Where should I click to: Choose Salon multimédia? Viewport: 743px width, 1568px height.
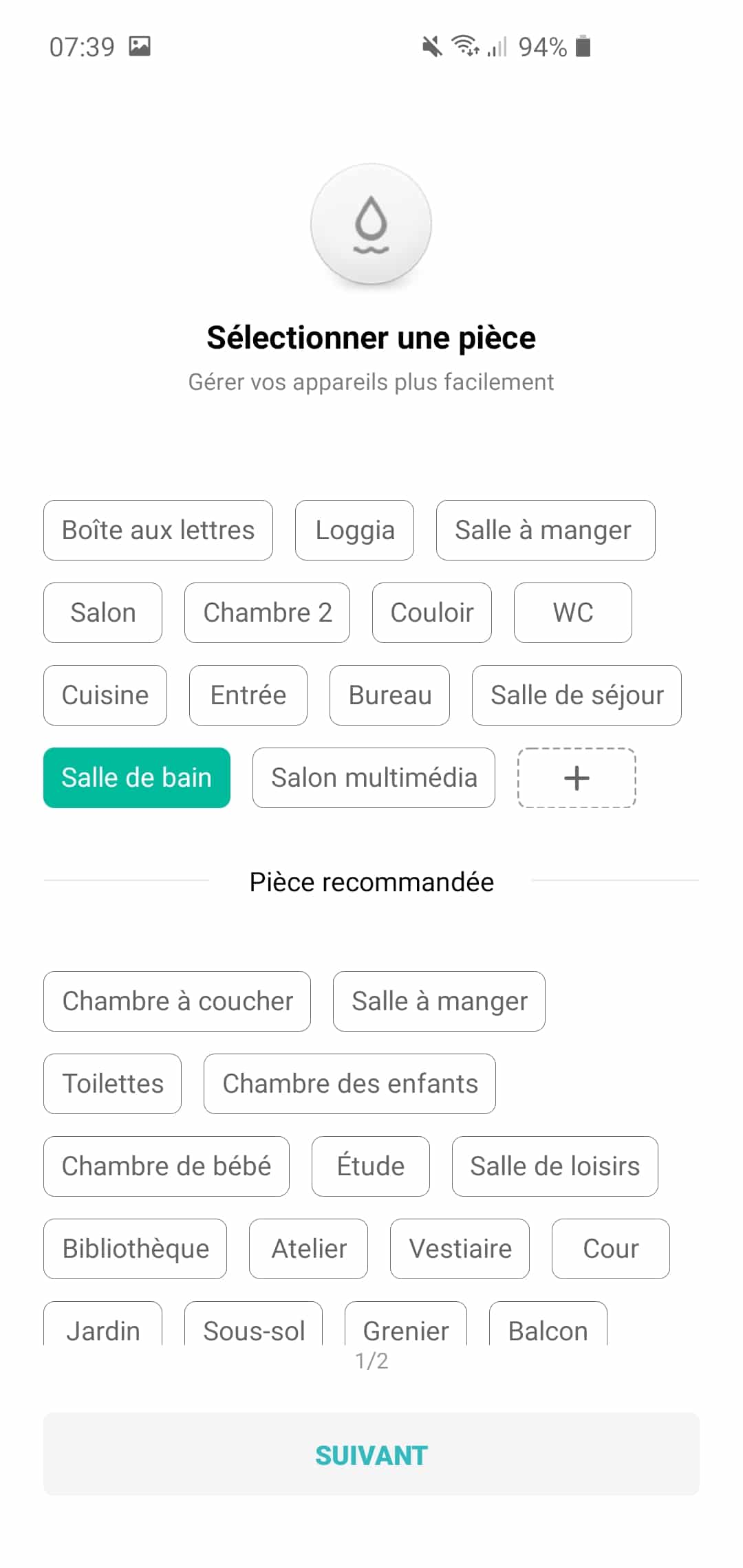click(x=374, y=778)
